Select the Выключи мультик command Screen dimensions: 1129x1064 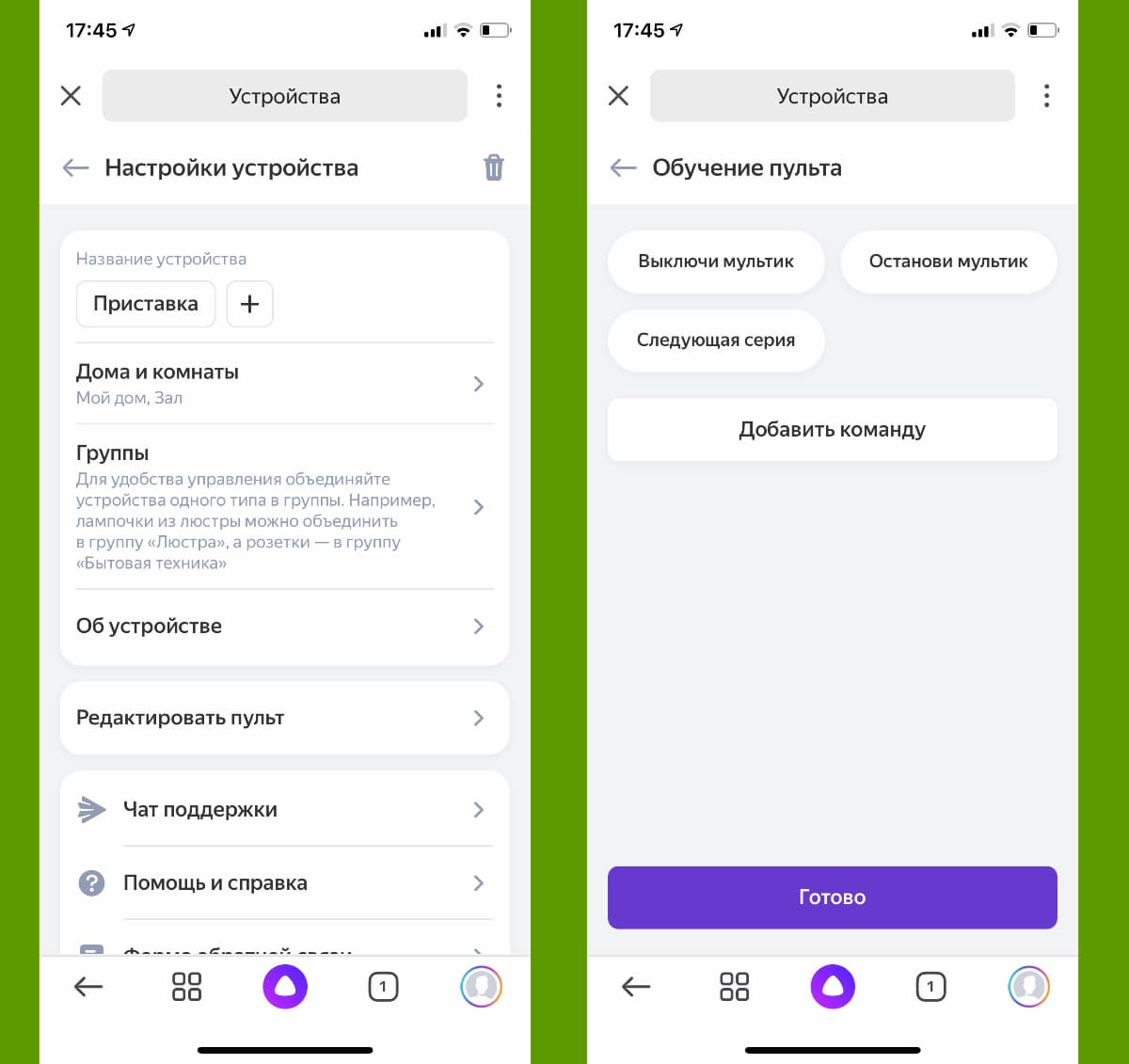pyautogui.click(x=716, y=262)
